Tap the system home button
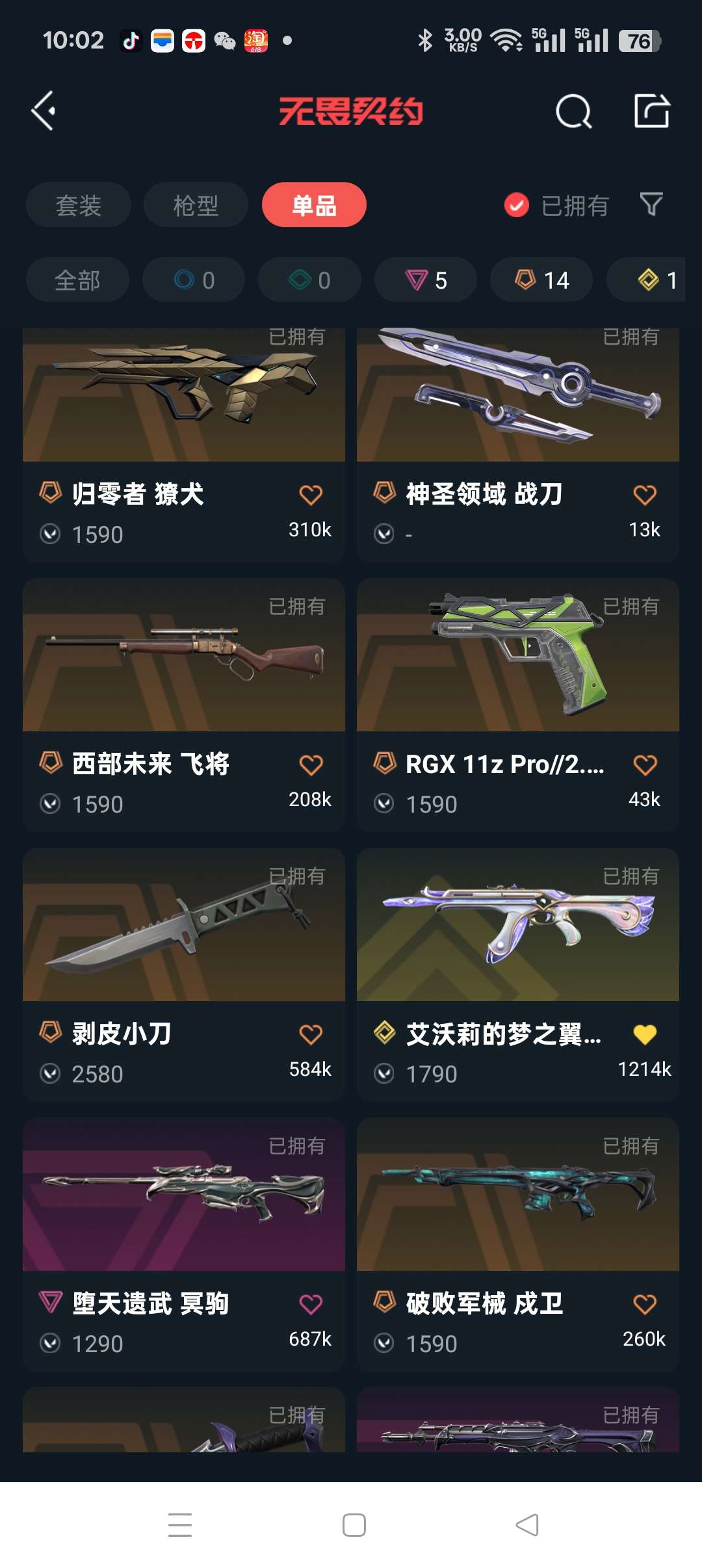The image size is (702, 1568). (x=354, y=1525)
